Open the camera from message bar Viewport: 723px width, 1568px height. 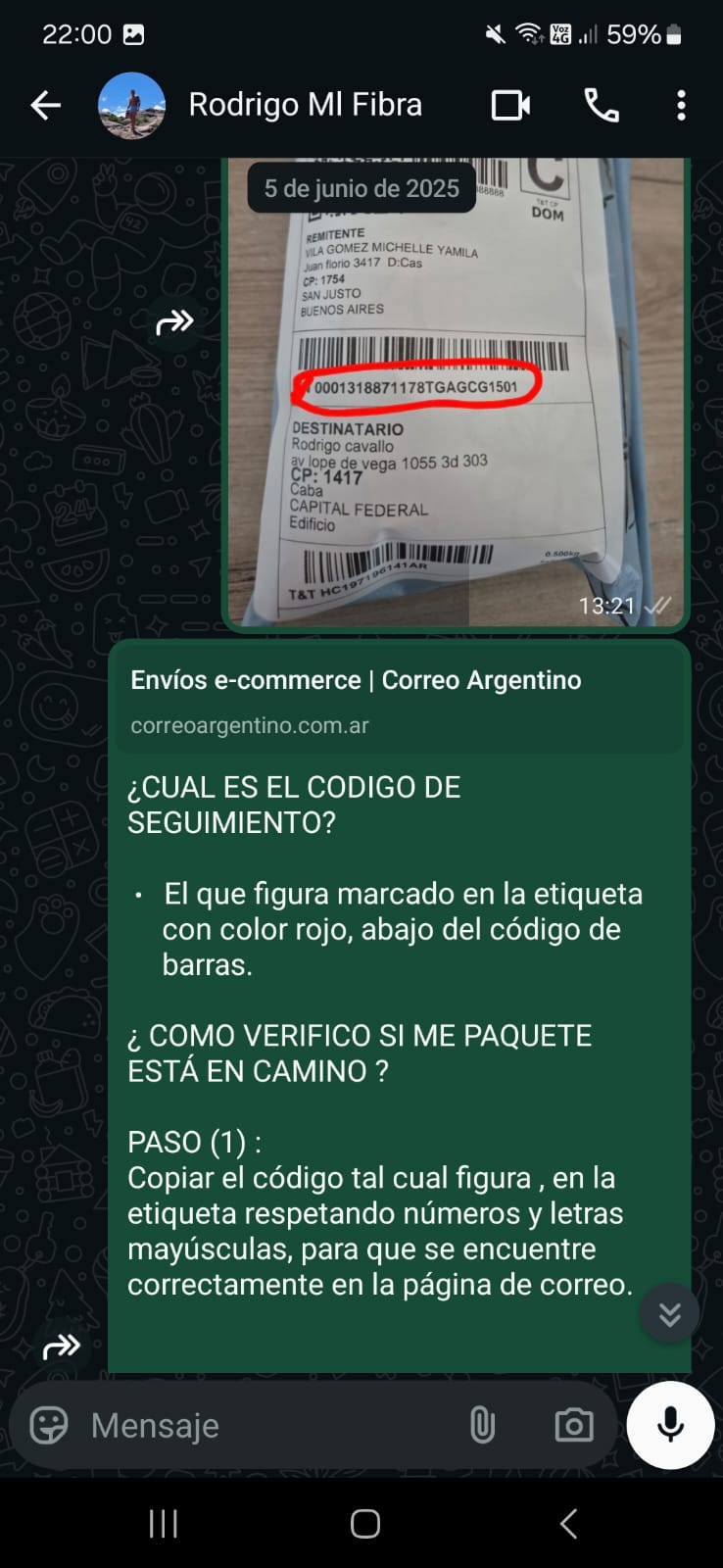point(573,1425)
